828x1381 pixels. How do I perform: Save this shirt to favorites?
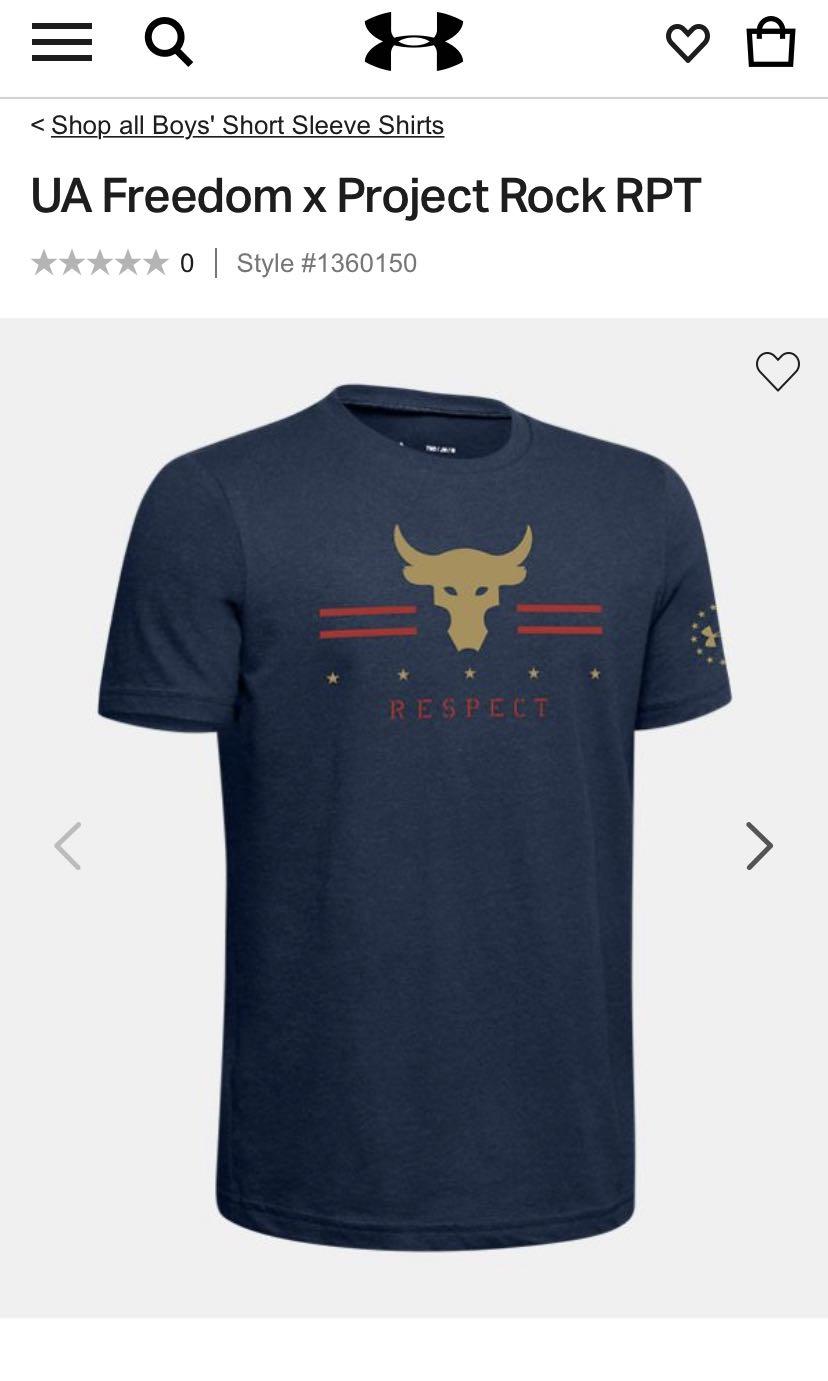tap(777, 371)
